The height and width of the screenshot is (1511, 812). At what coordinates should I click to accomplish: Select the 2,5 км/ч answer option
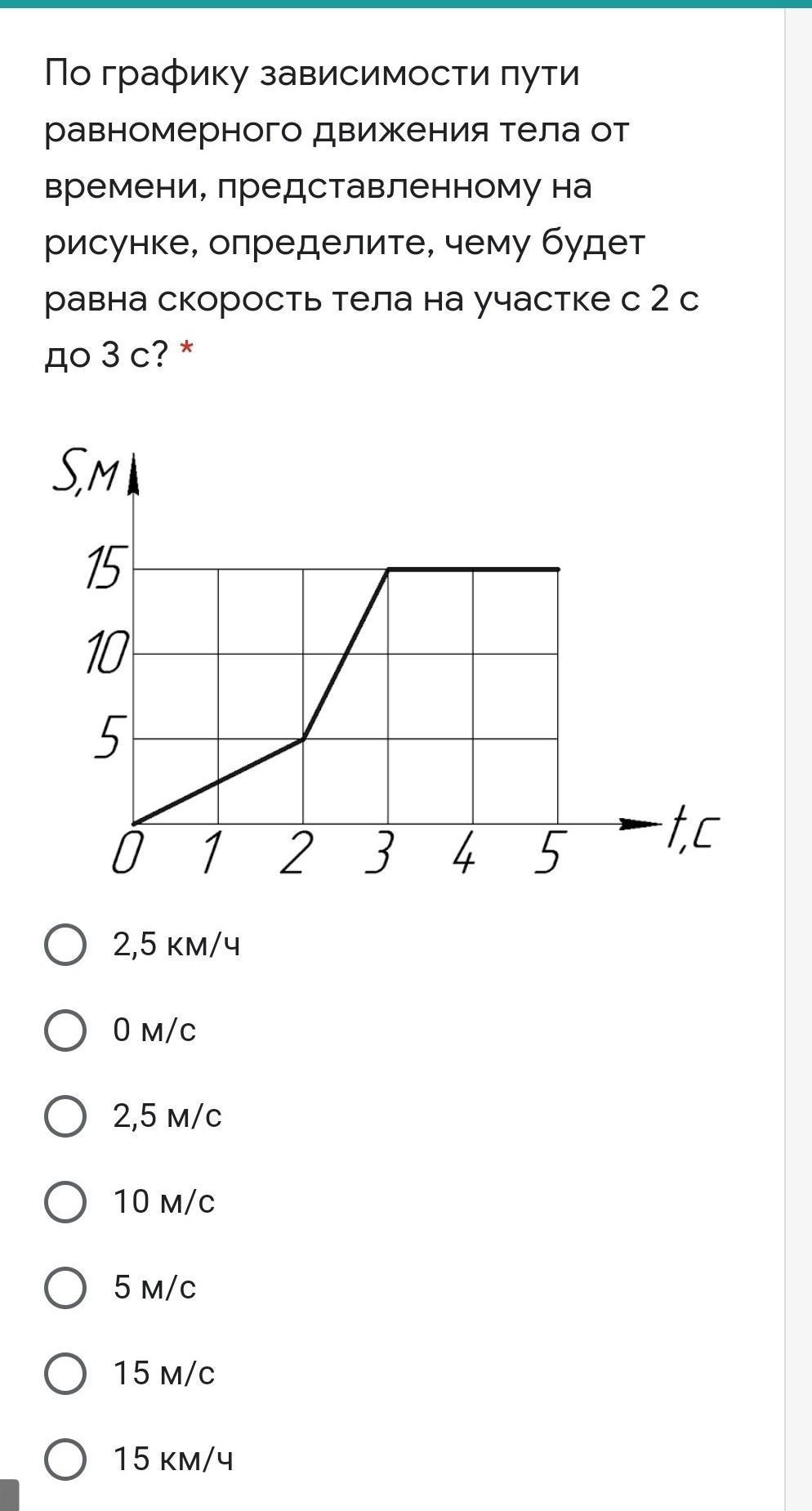coord(65,945)
